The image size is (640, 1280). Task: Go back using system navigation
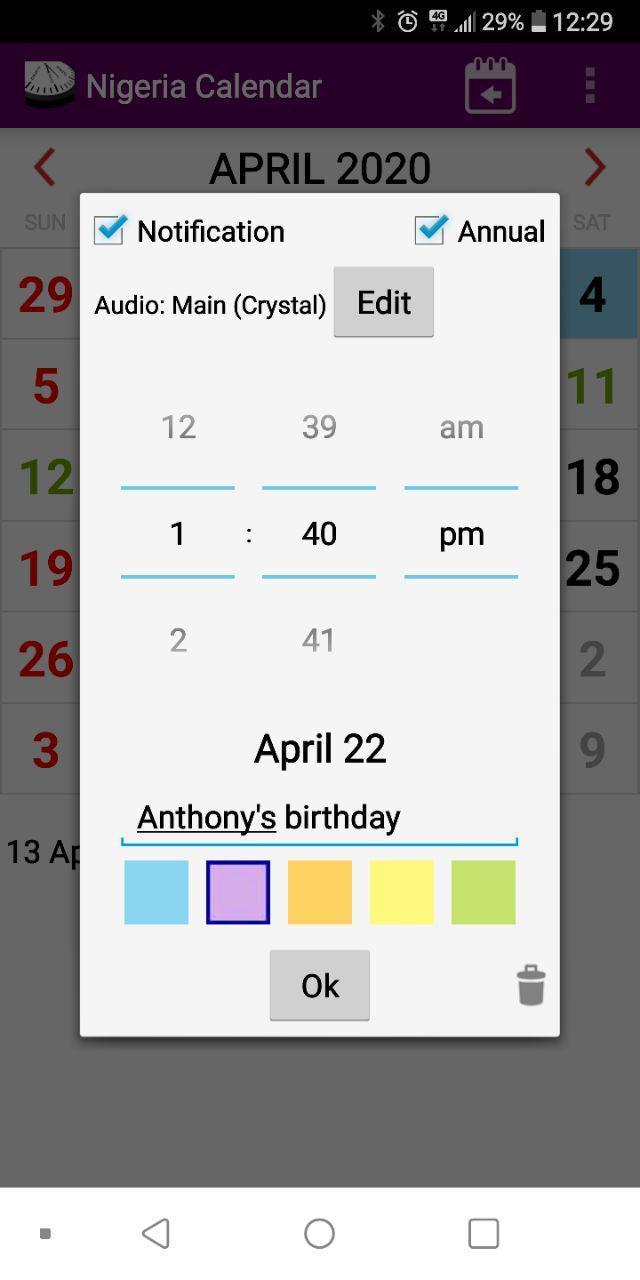[x=156, y=1233]
